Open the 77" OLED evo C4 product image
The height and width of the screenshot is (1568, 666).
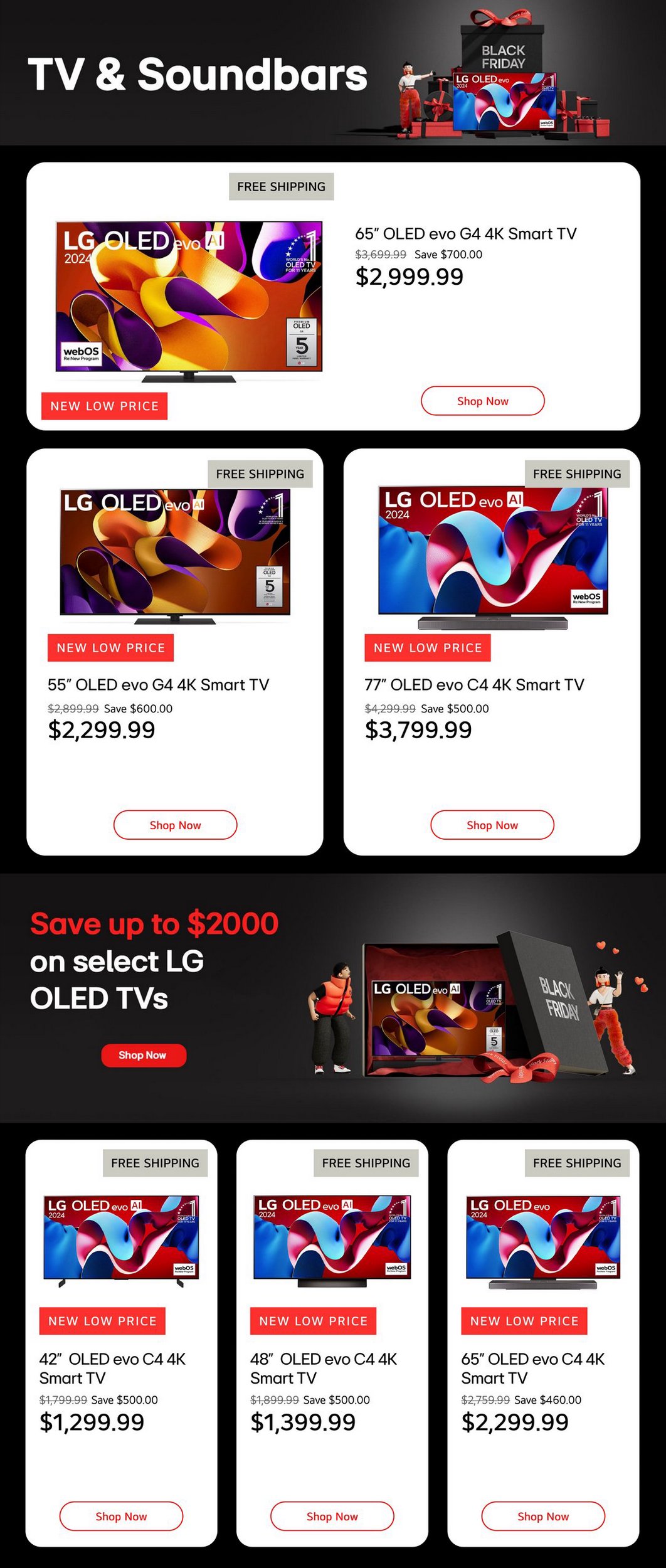(x=493, y=555)
